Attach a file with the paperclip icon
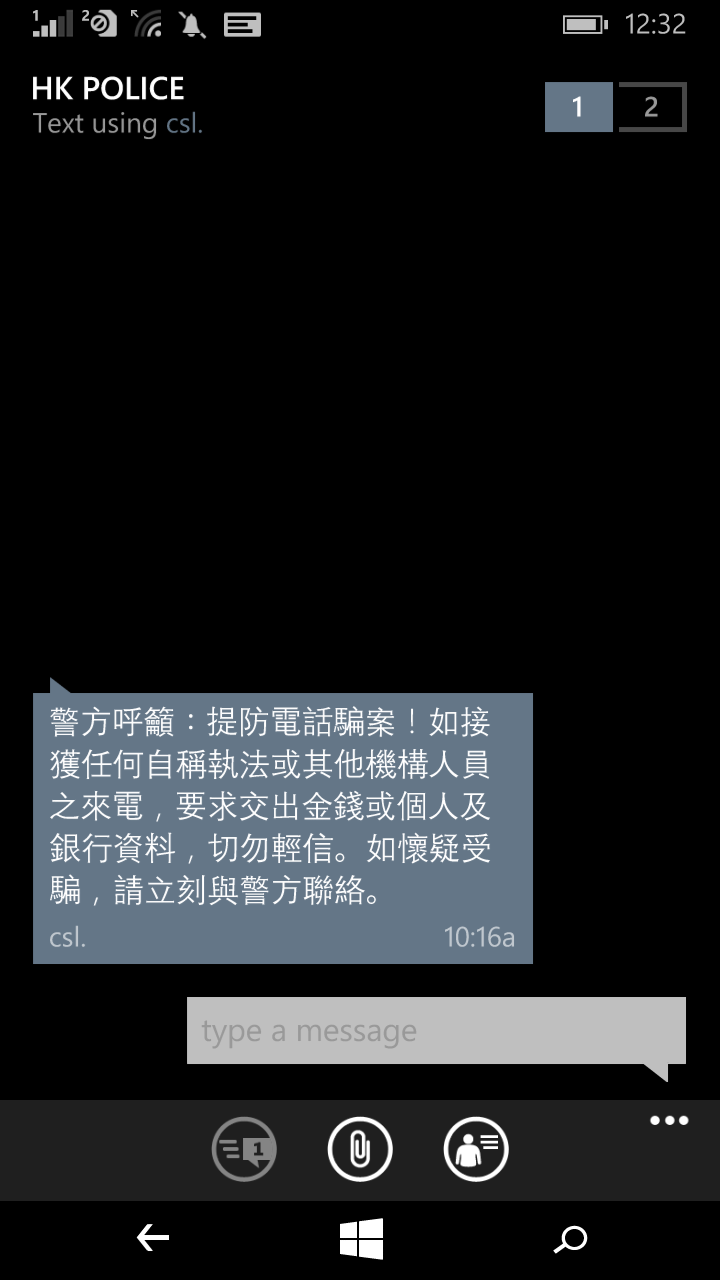Screen dimensions: 720x1280 [x=360, y=1150]
